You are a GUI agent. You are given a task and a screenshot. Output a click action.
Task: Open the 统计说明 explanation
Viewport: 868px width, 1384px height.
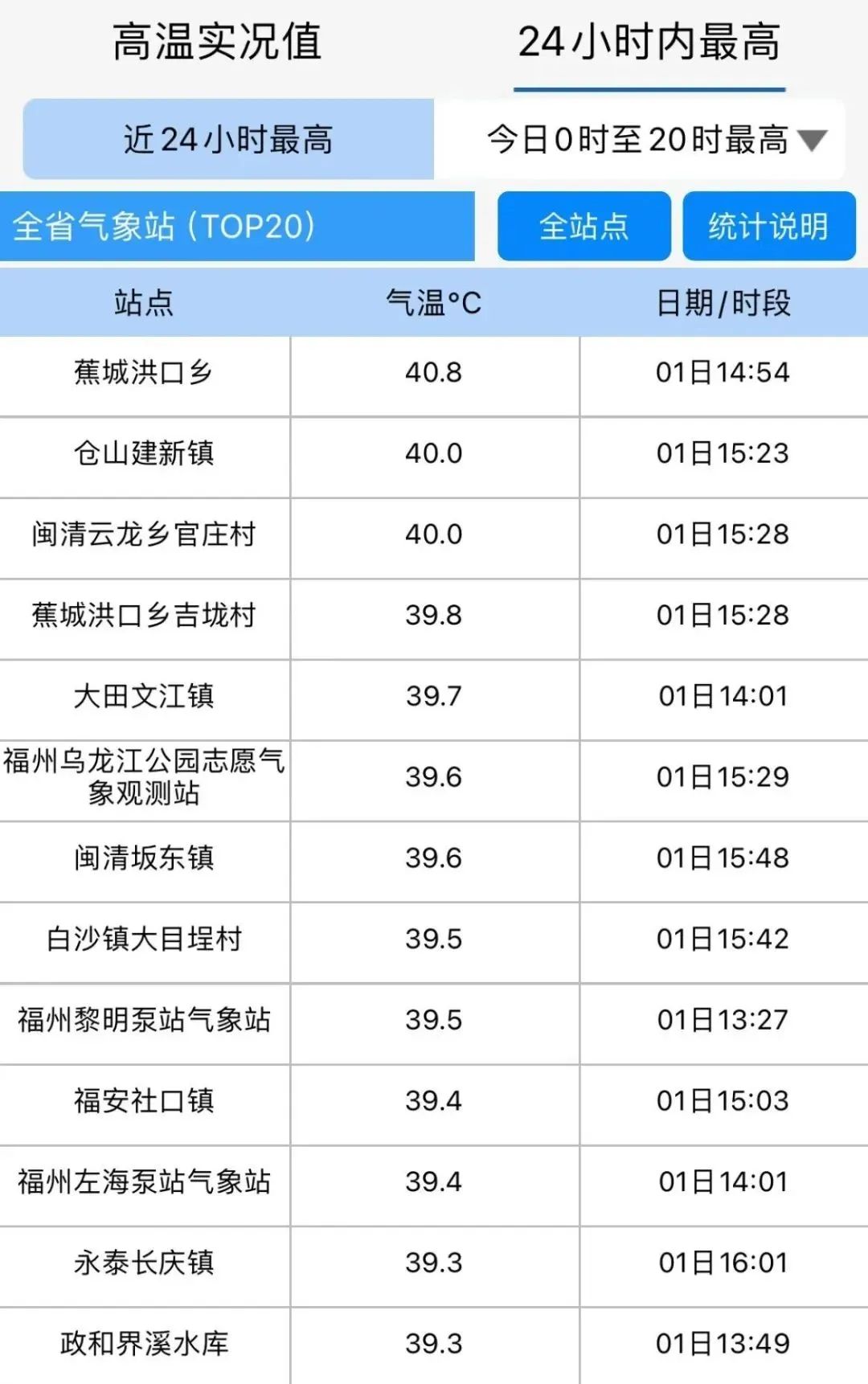coord(768,227)
